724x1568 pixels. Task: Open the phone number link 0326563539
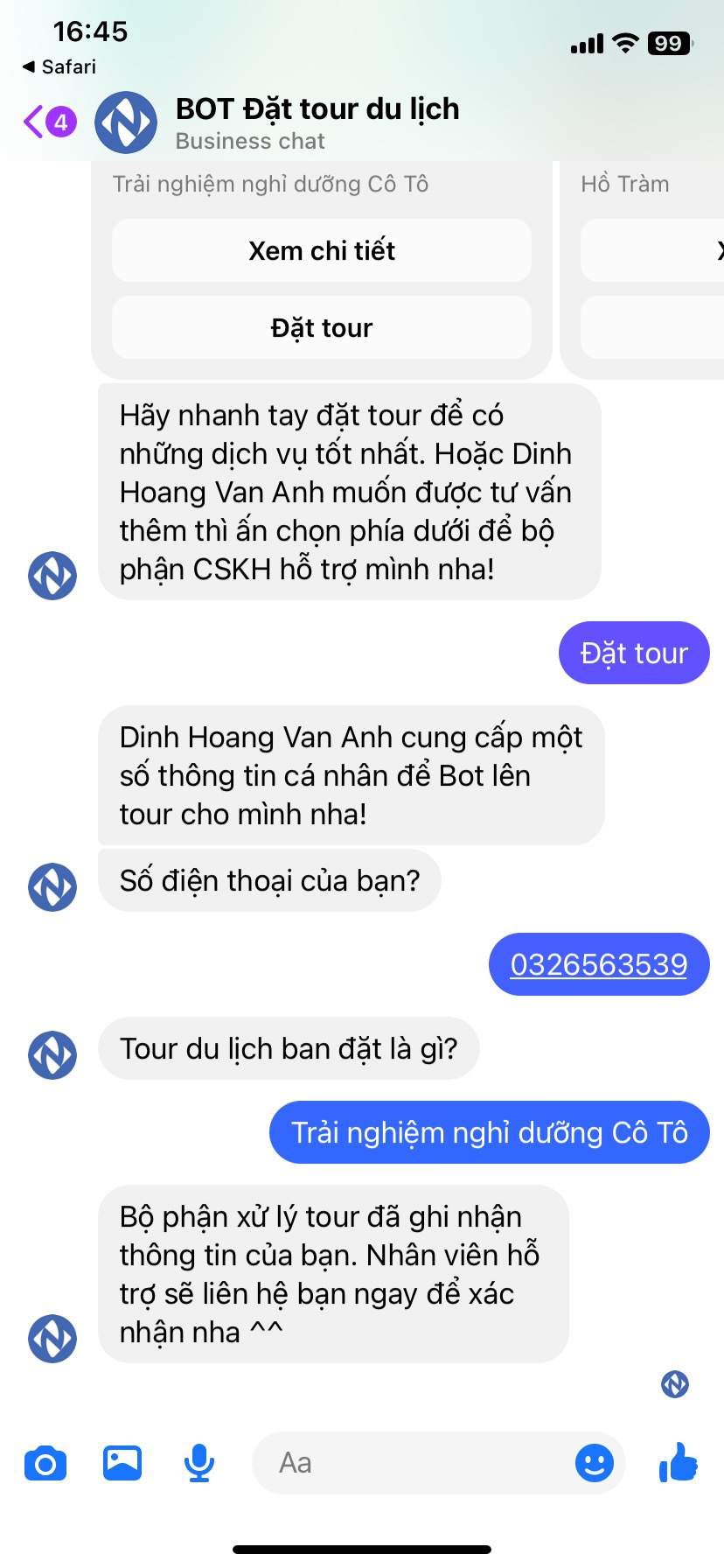pyautogui.click(x=598, y=964)
